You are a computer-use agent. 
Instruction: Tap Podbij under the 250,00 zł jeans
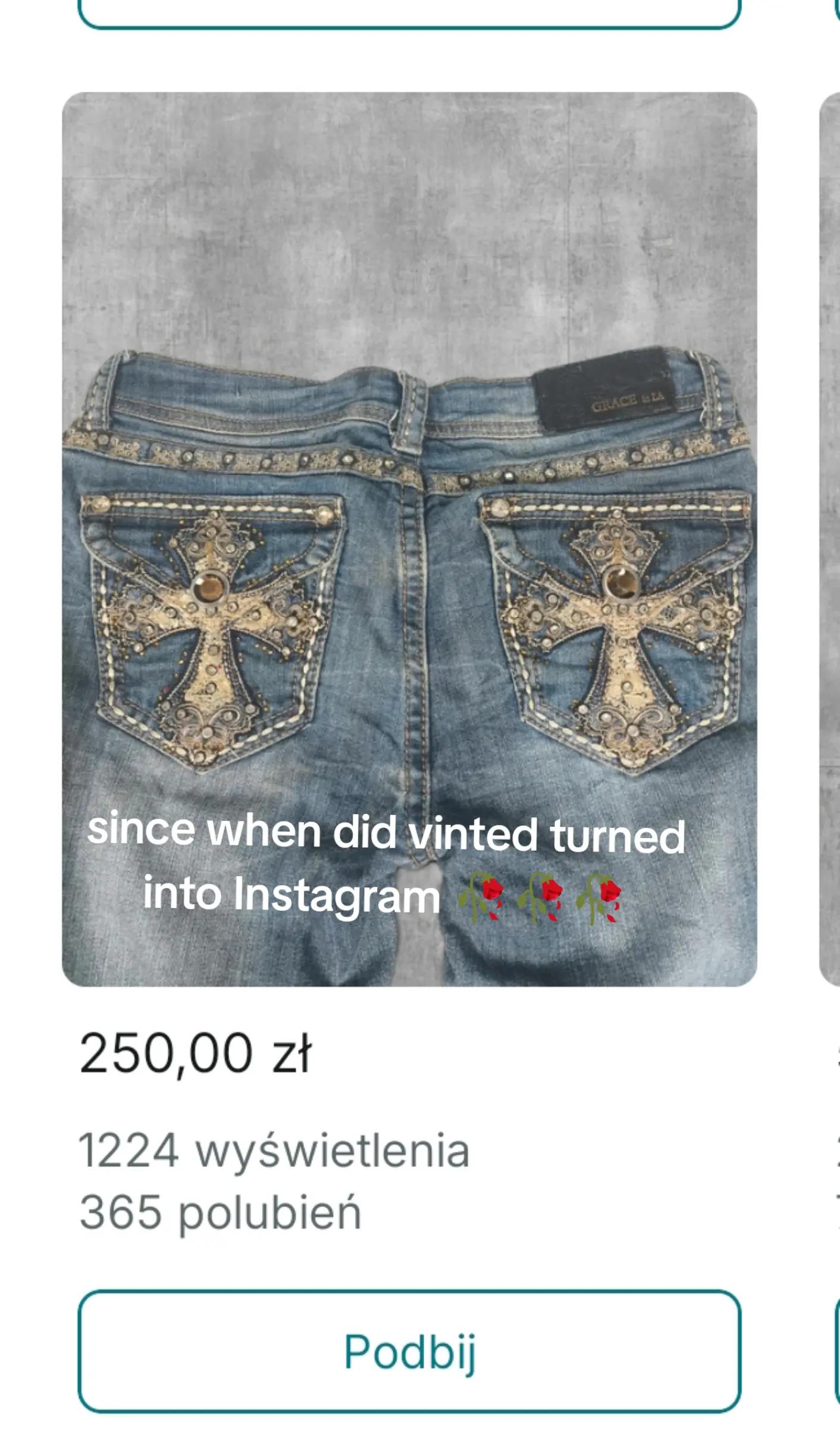point(409,1351)
